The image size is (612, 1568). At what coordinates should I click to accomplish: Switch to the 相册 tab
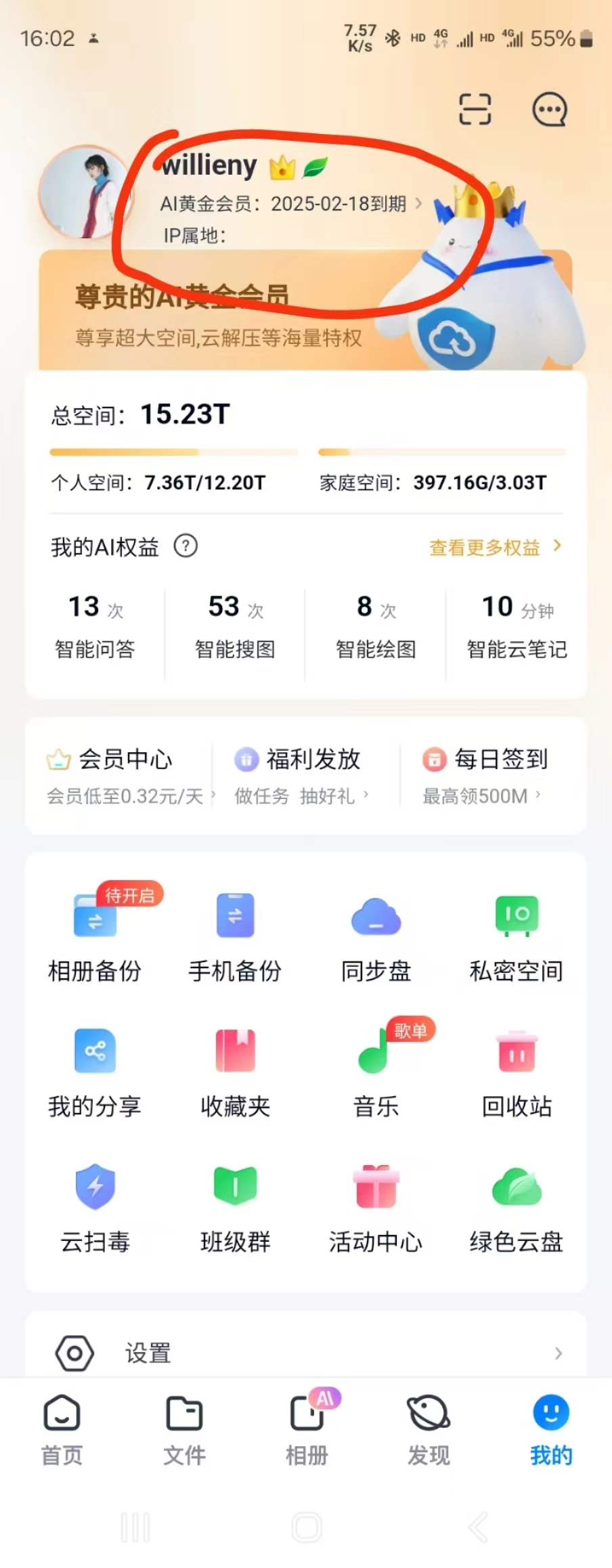point(307,1429)
